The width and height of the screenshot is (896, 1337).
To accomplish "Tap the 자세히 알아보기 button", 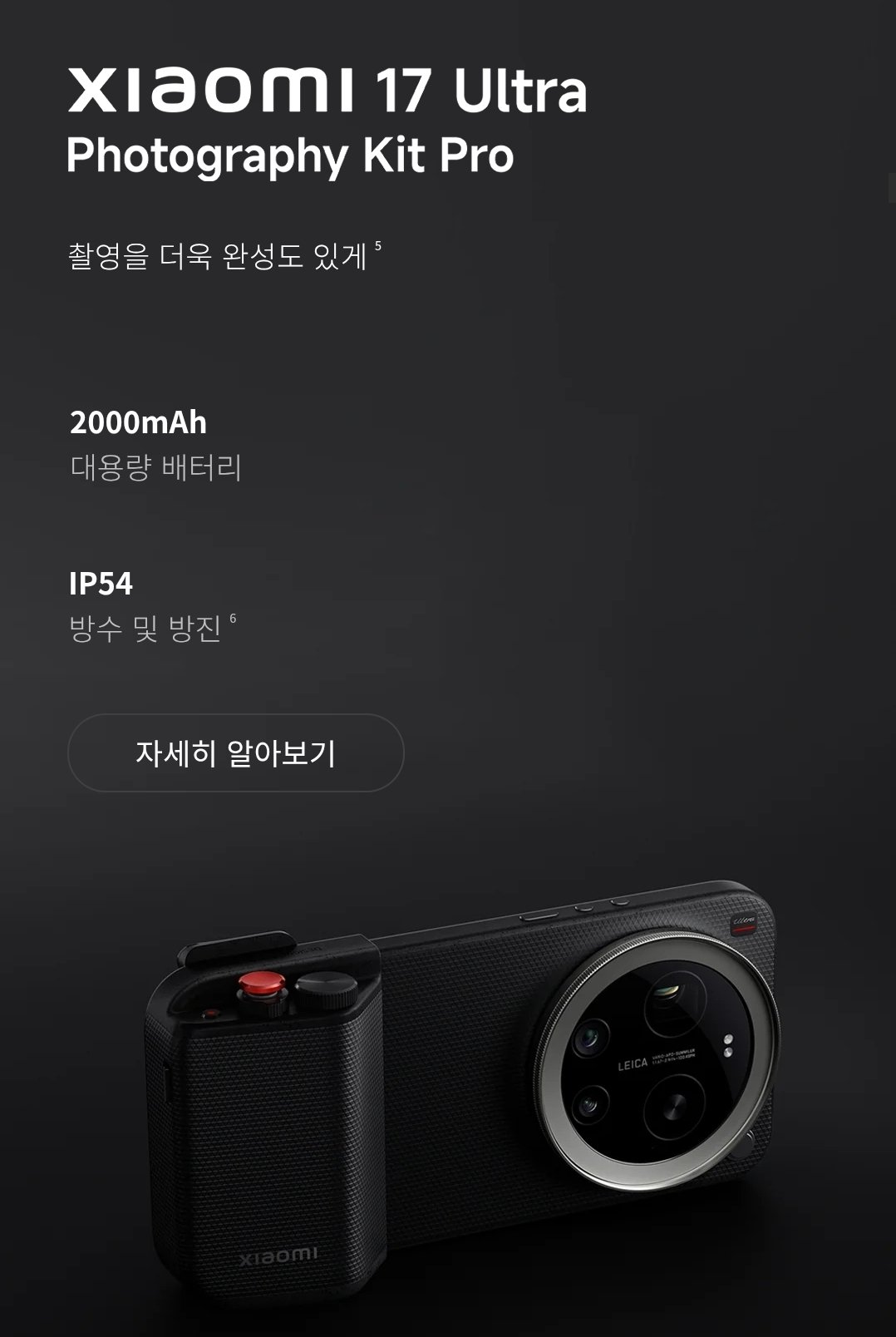I will (x=235, y=752).
